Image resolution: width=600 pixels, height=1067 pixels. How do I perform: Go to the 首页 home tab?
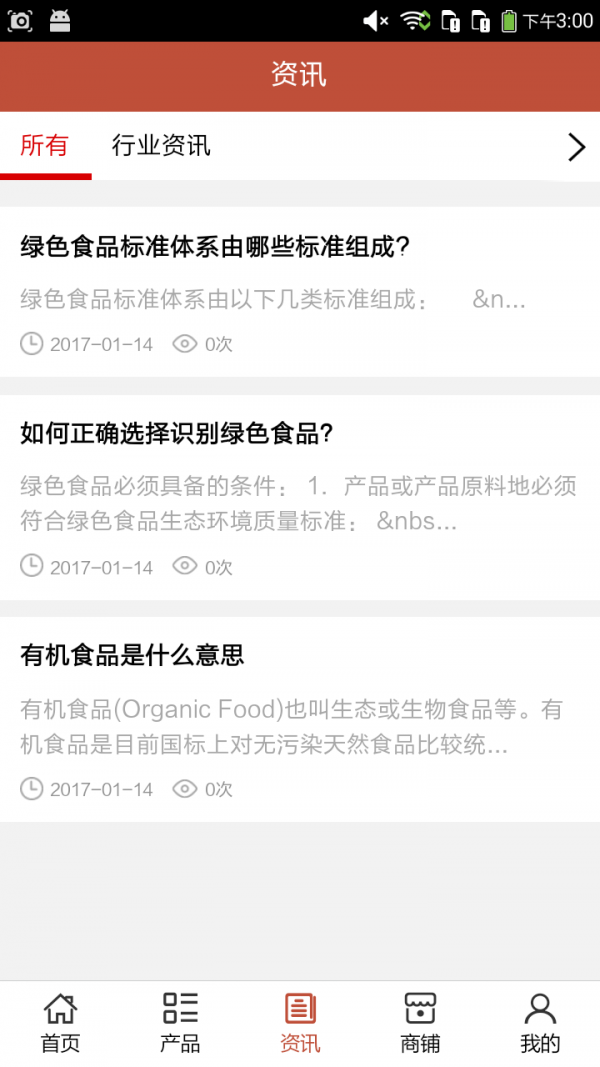click(60, 1022)
